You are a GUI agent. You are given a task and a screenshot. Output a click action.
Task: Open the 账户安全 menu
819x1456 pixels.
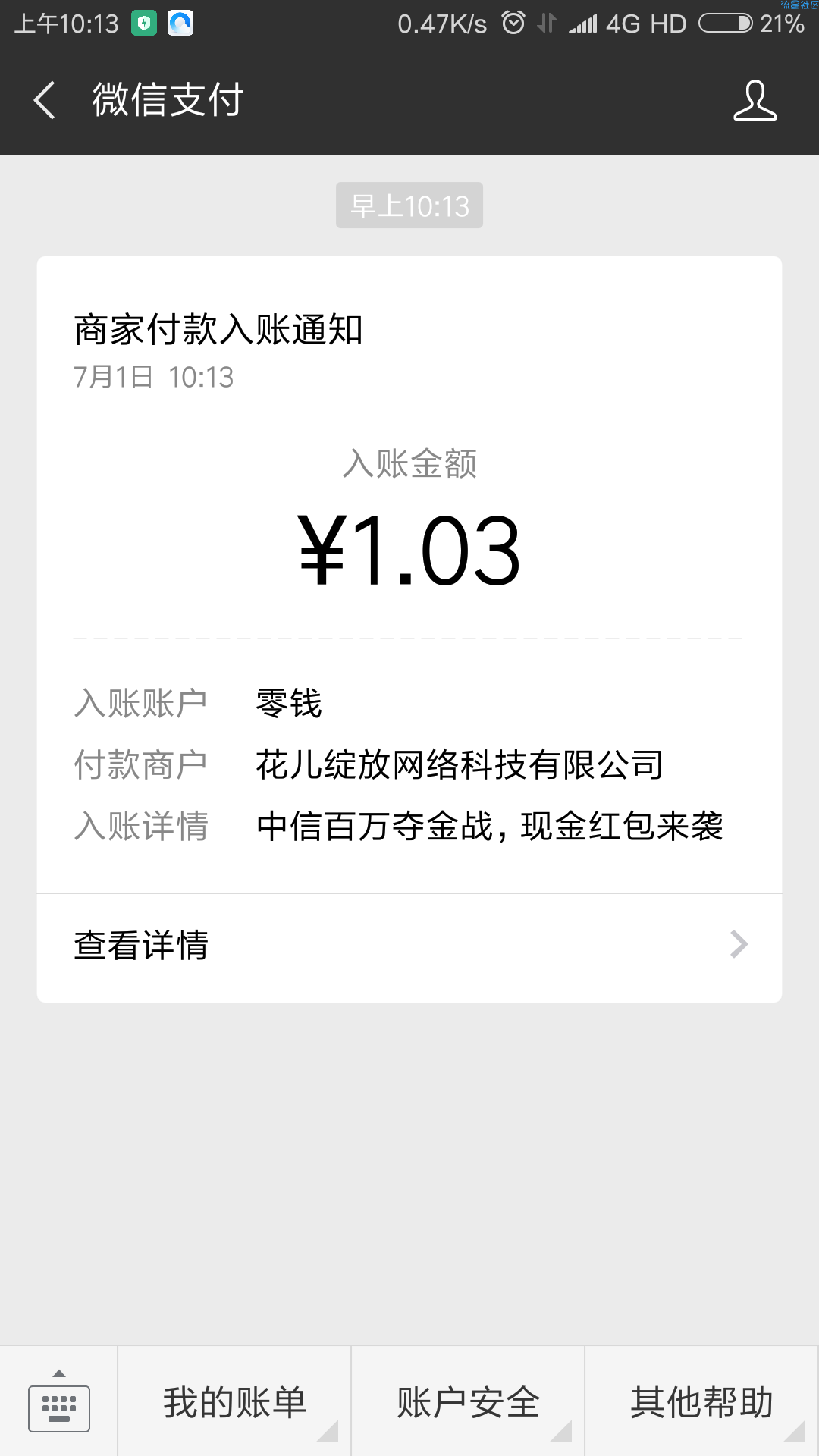(x=468, y=1401)
